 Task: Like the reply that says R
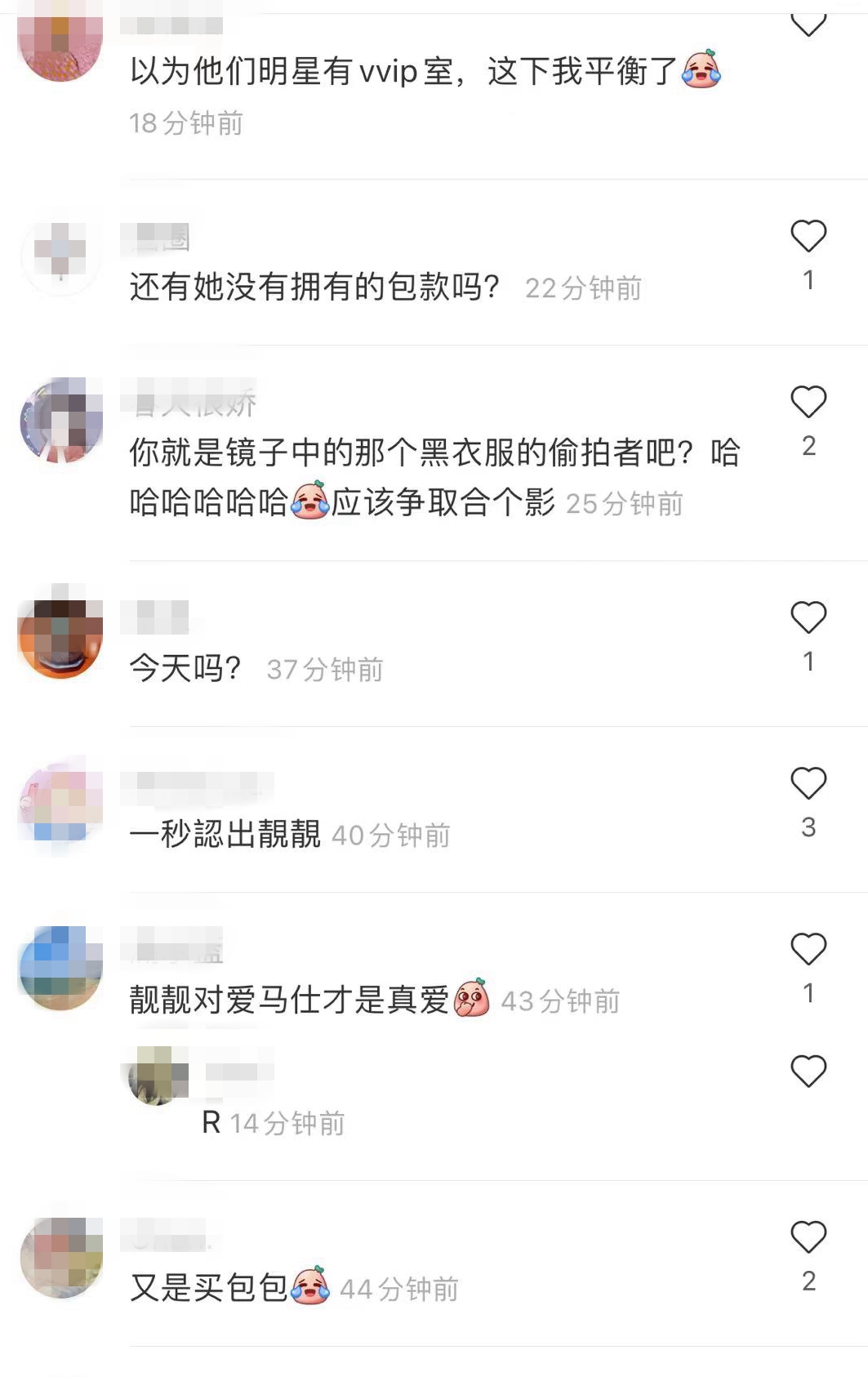[808, 1072]
